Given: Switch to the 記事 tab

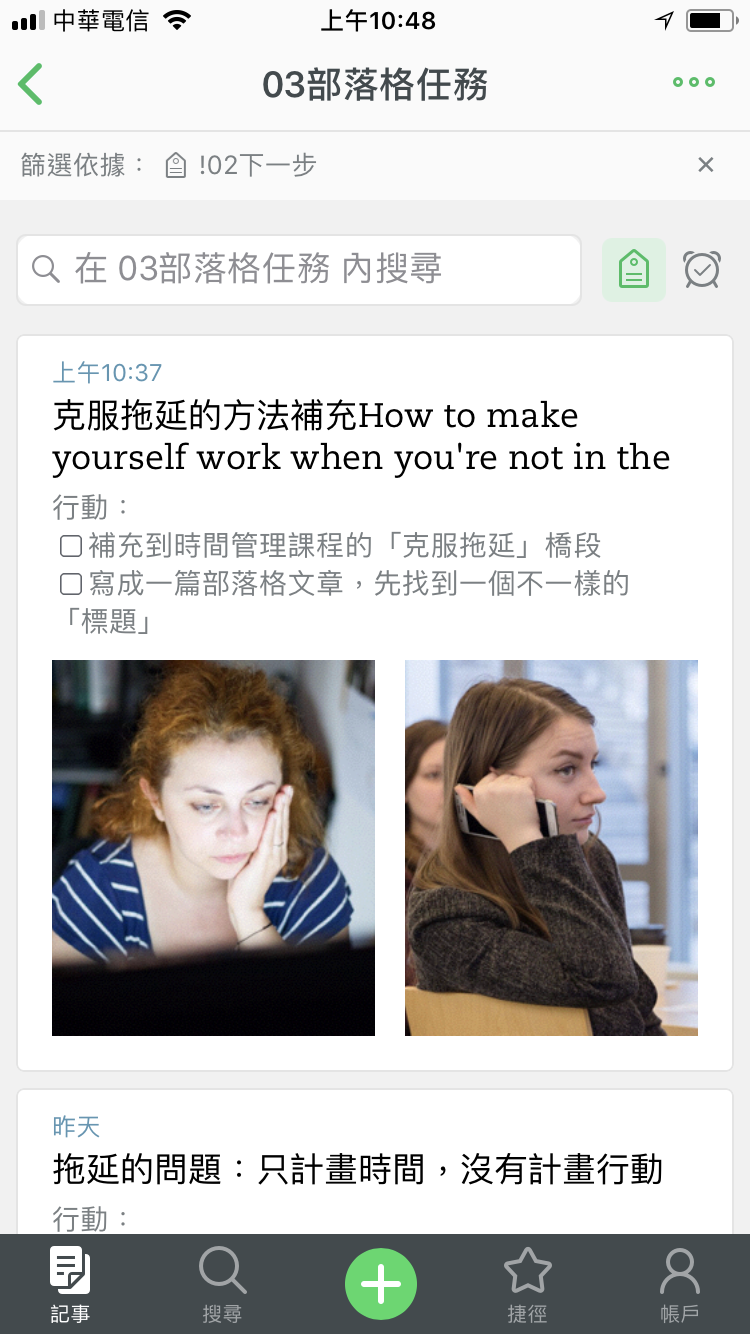Looking at the screenshot, I should click(x=70, y=1285).
